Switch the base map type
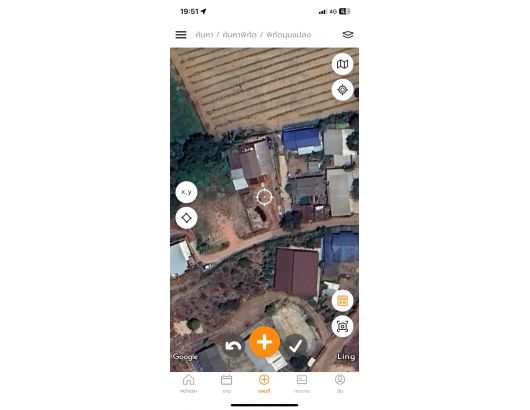The image size is (530, 410). pyautogui.click(x=342, y=64)
